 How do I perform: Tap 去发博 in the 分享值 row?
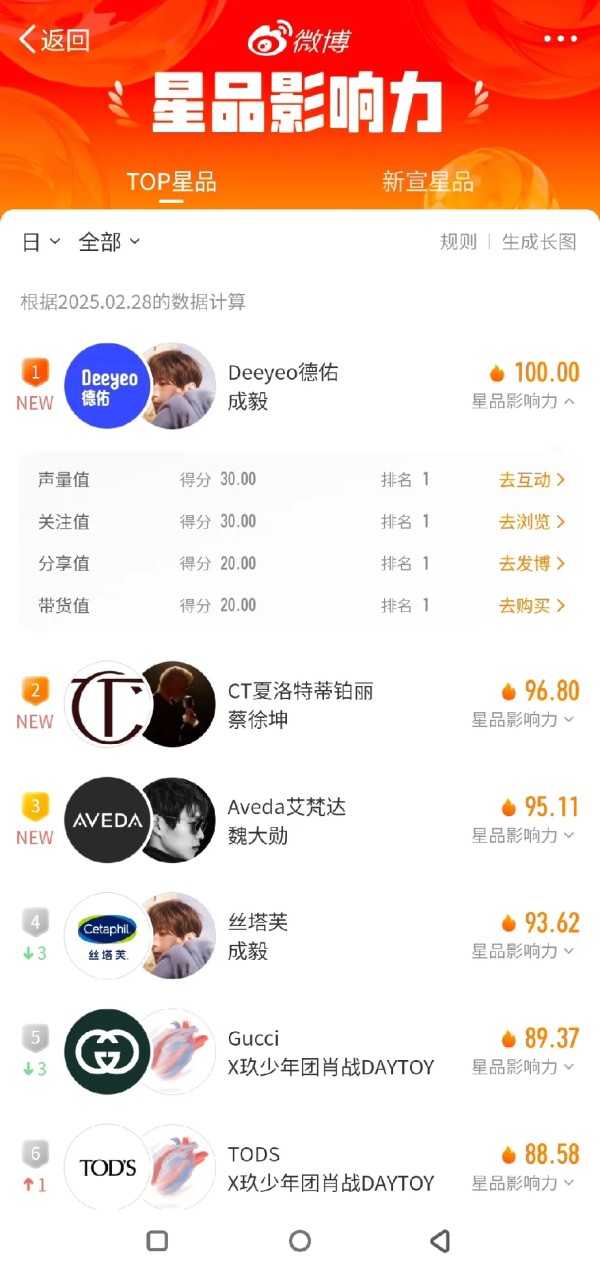[532, 564]
